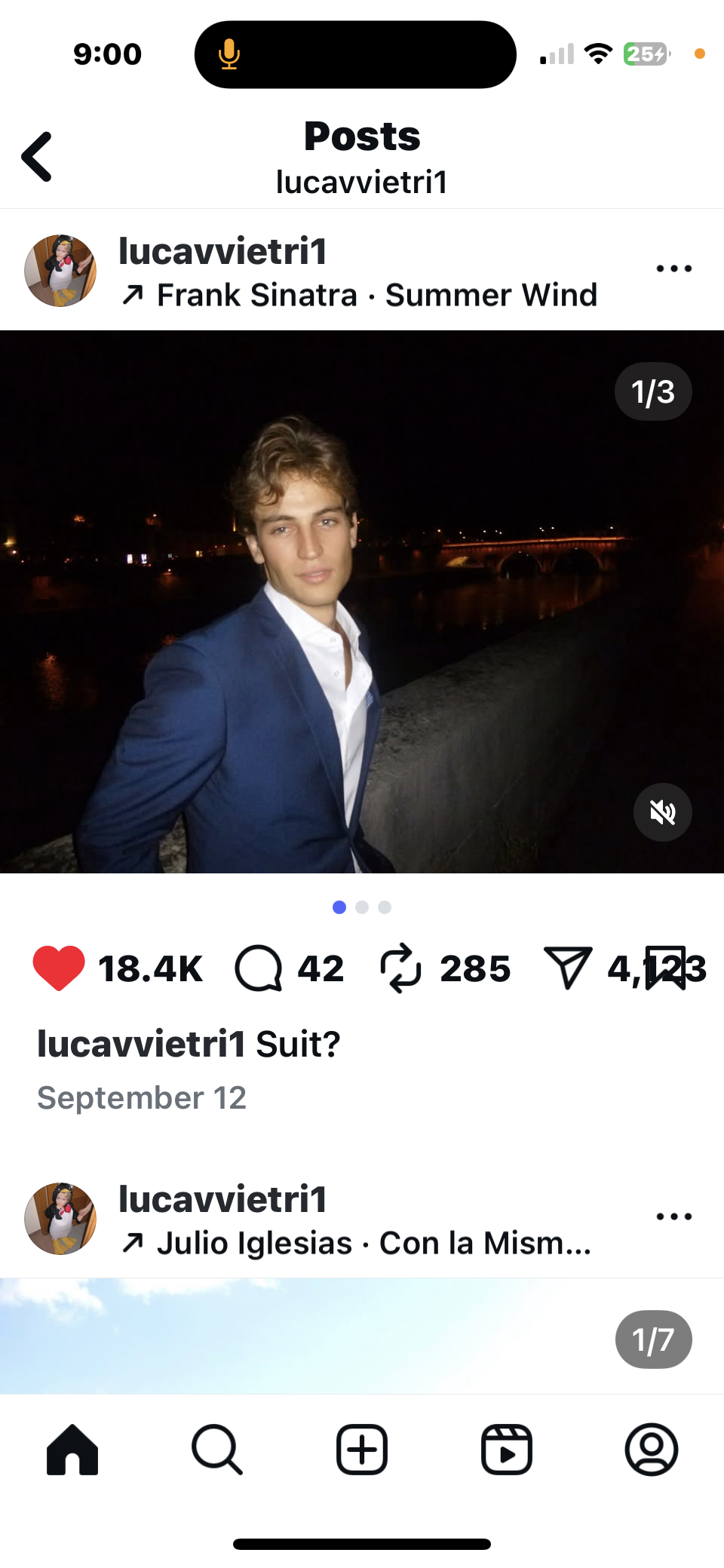Go back from the Posts screen
The width and height of the screenshot is (724, 1568).
tap(38, 157)
